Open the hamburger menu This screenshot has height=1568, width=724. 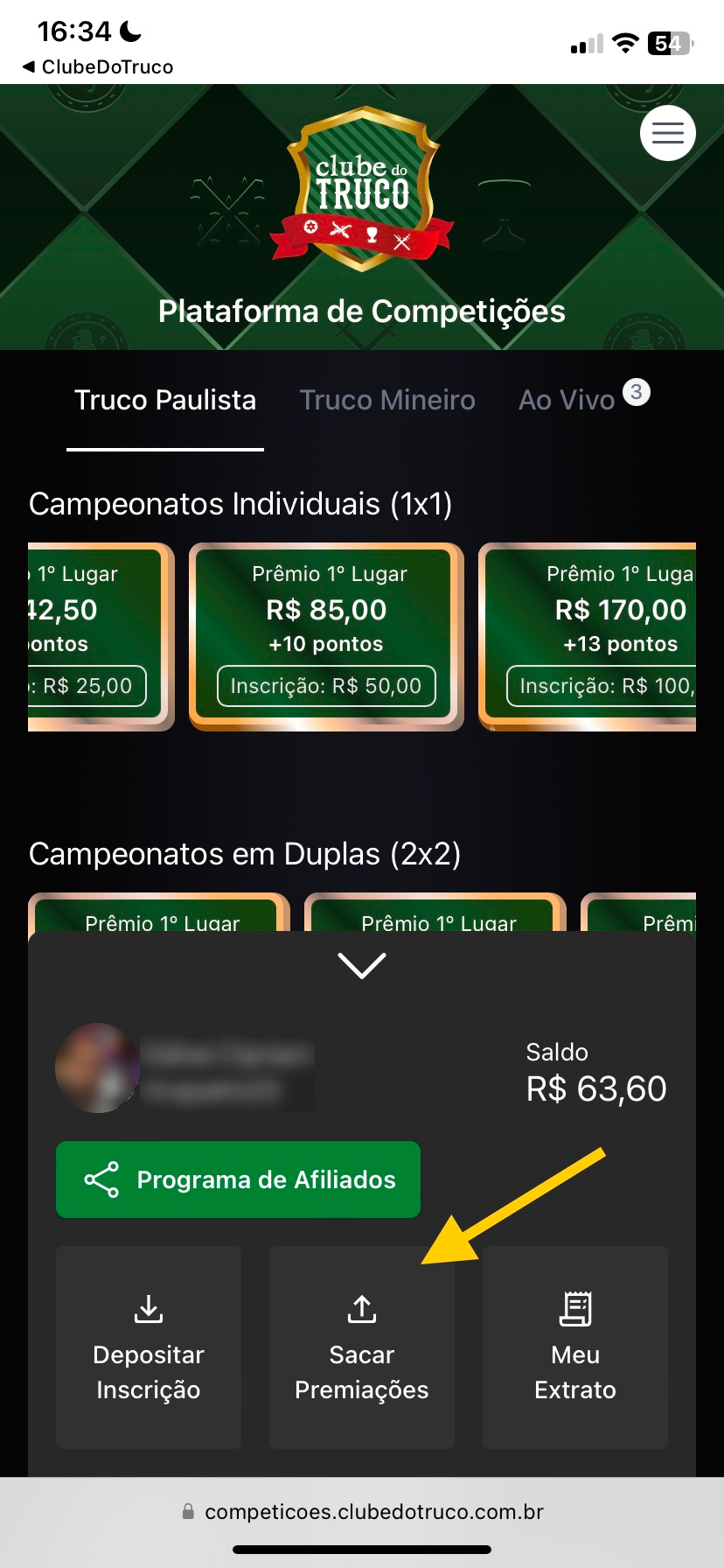click(x=667, y=133)
